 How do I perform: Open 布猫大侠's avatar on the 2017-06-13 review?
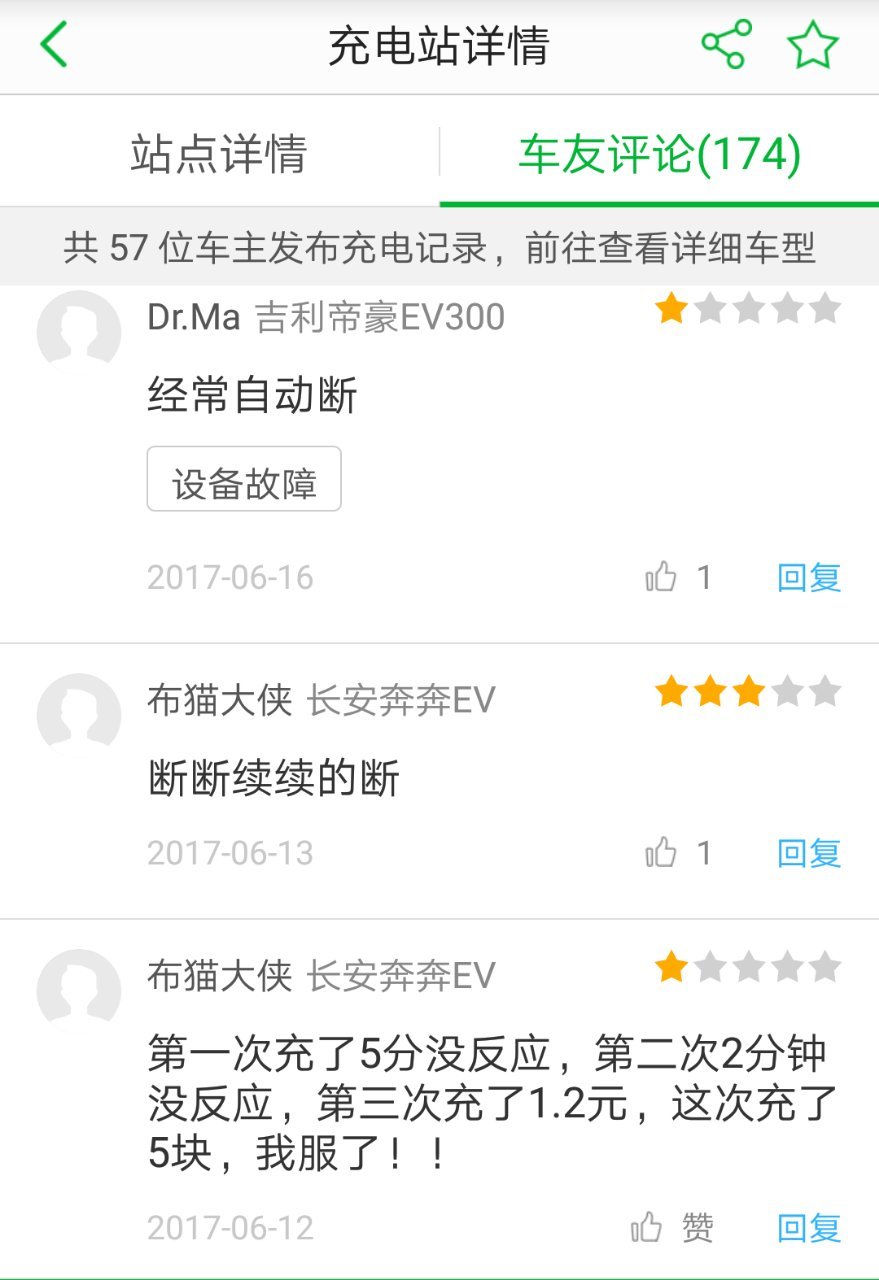[79, 714]
